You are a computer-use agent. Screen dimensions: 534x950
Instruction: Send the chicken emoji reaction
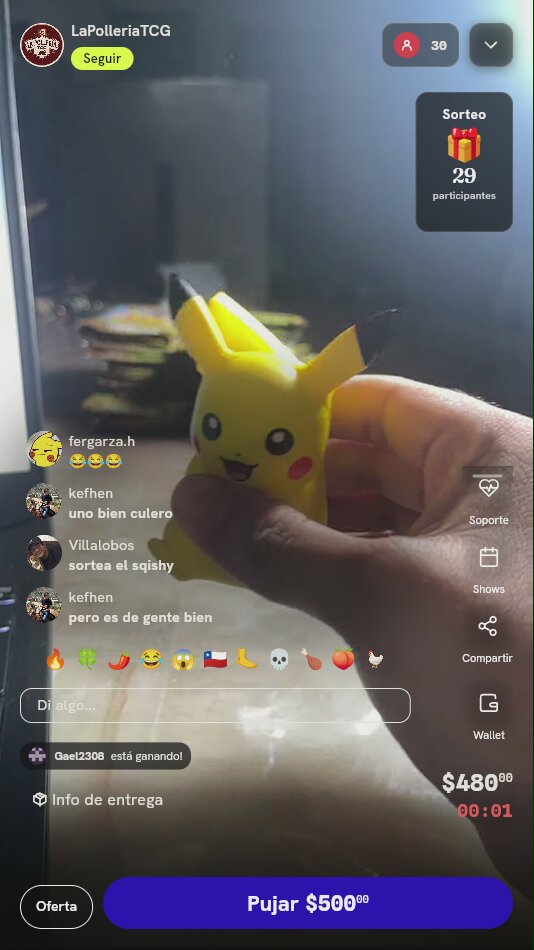(375, 659)
